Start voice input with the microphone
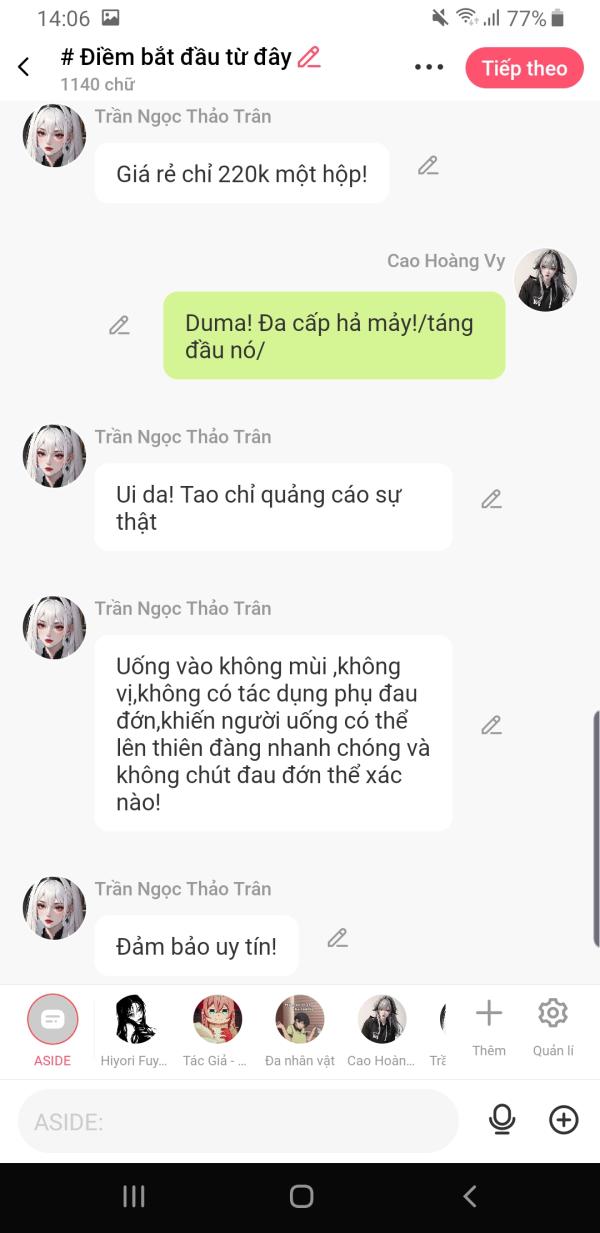Screen dimensions: 600x1233 tap(502, 1120)
